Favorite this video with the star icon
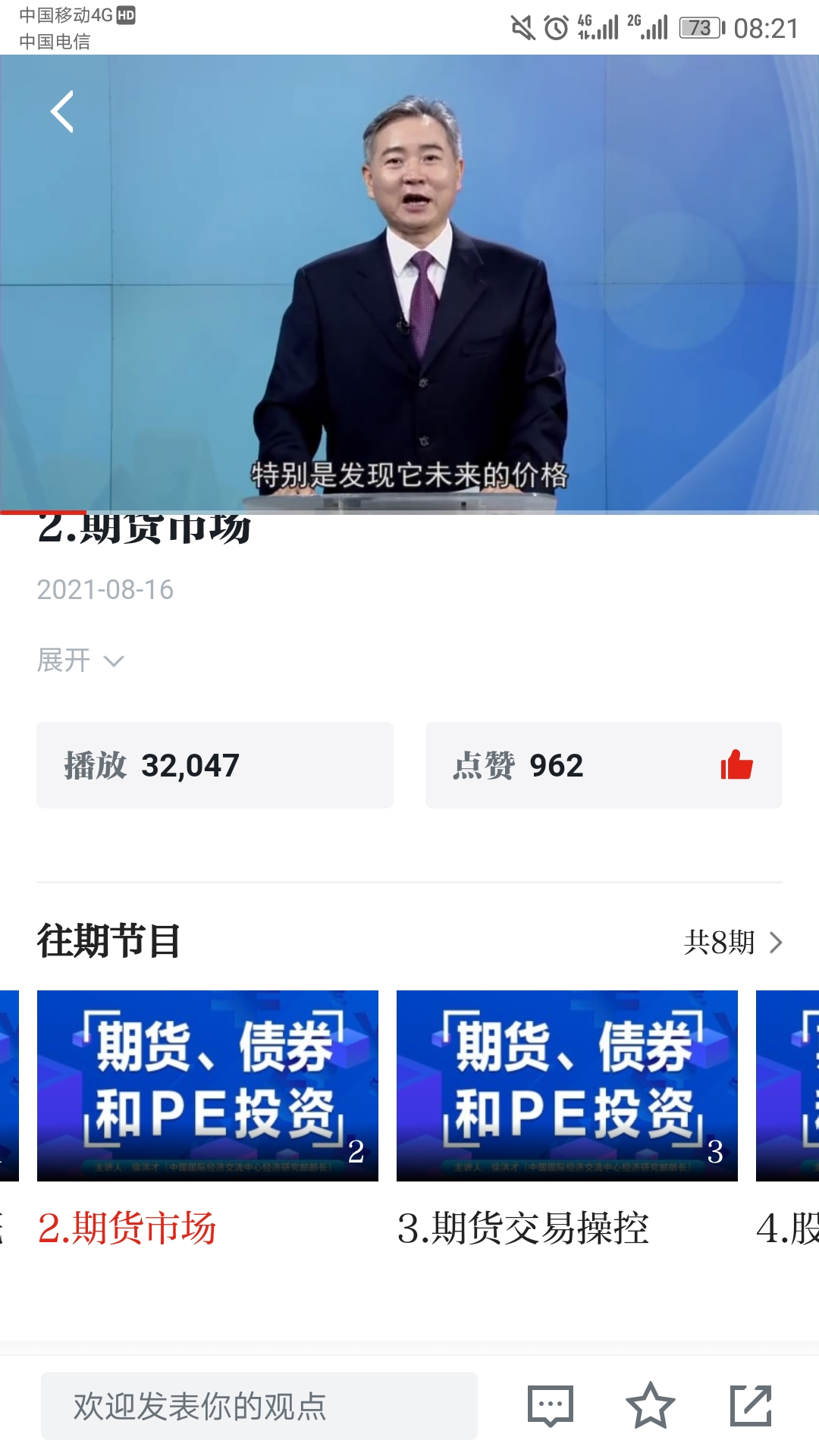The height and width of the screenshot is (1456, 819). [650, 1406]
